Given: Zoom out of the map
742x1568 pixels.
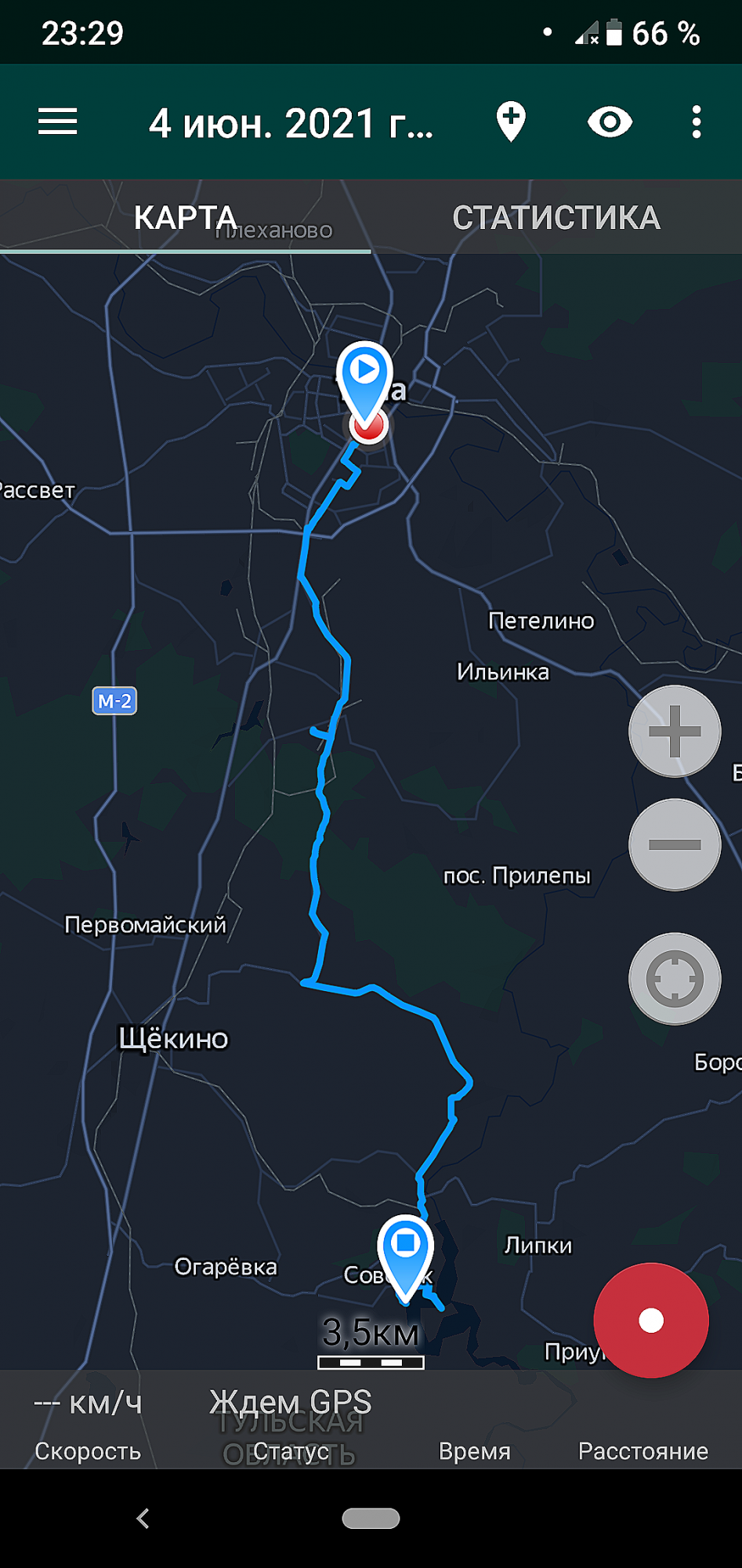Looking at the screenshot, I should coord(675,844).
